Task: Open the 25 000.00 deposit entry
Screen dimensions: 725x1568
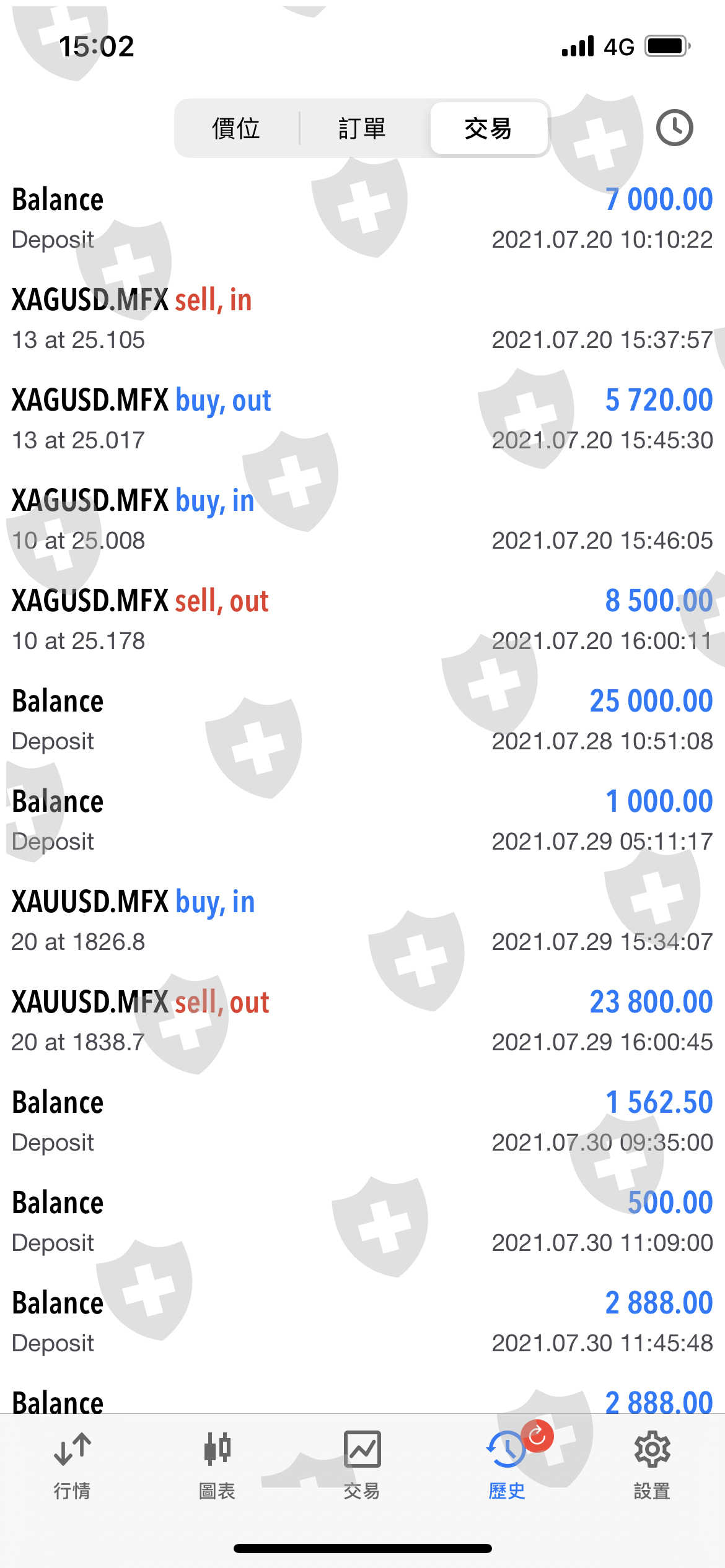Action: (x=362, y=720)
